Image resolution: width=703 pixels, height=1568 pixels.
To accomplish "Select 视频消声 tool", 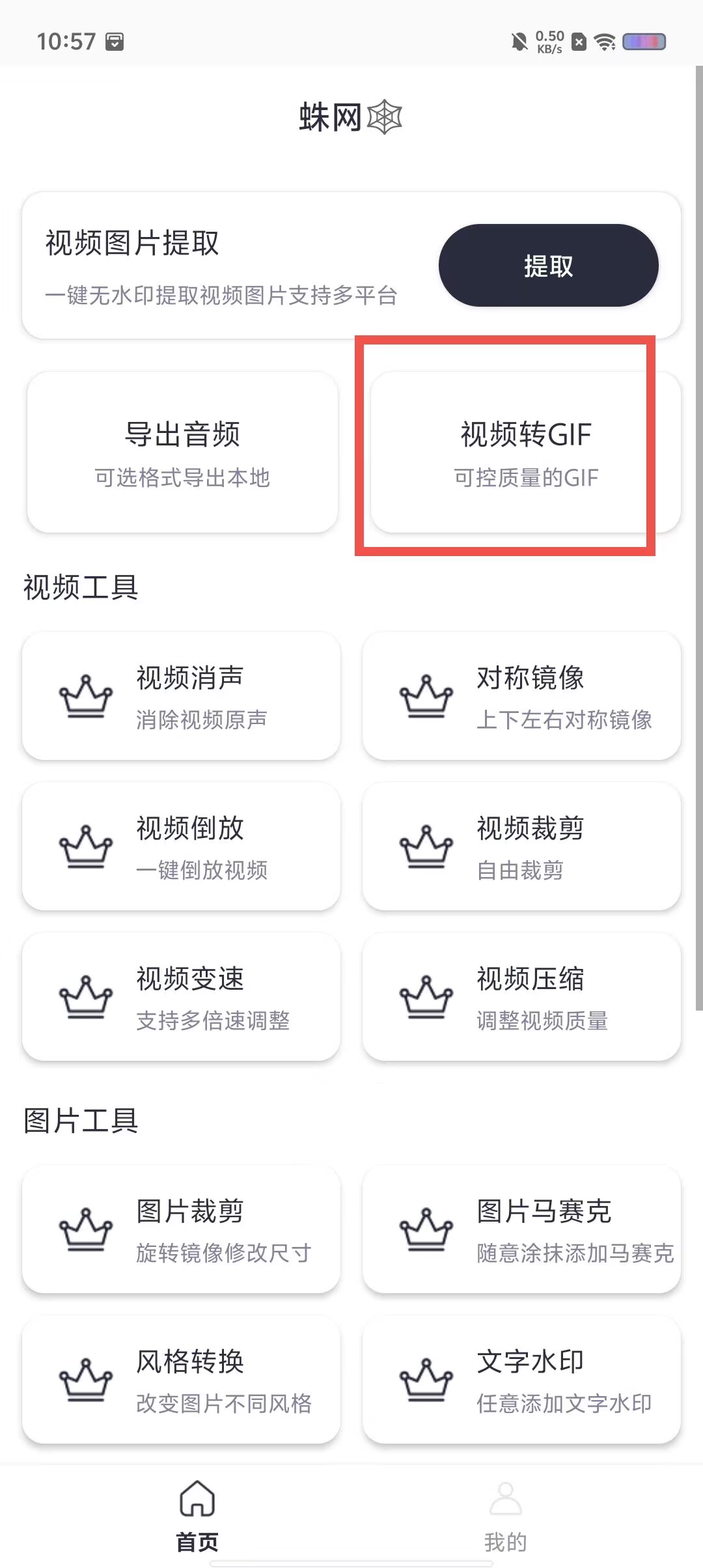I will (181, 696).
